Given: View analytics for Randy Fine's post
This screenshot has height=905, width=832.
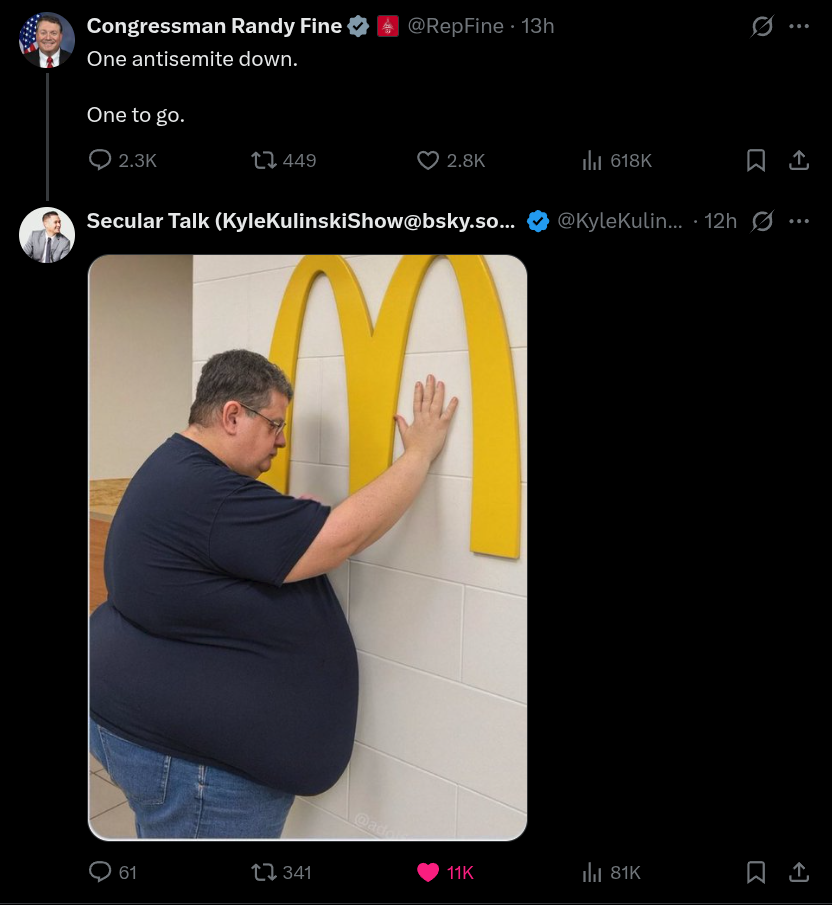Looking at the screenshot, I should (593, 160).
